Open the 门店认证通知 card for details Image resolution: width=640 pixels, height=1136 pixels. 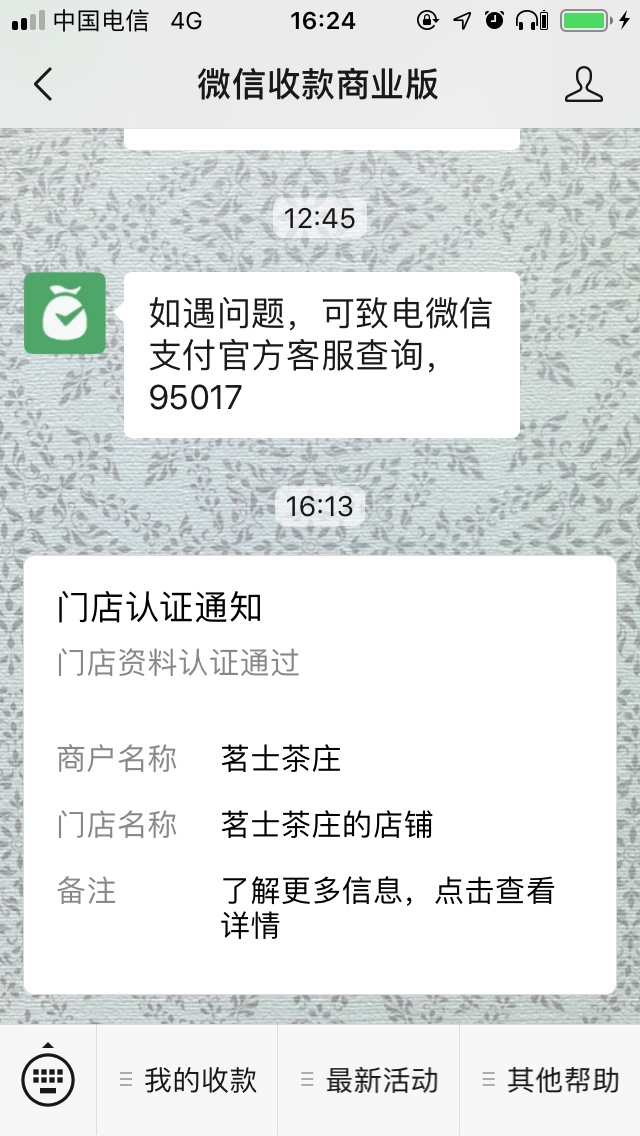tap(320, 775)
